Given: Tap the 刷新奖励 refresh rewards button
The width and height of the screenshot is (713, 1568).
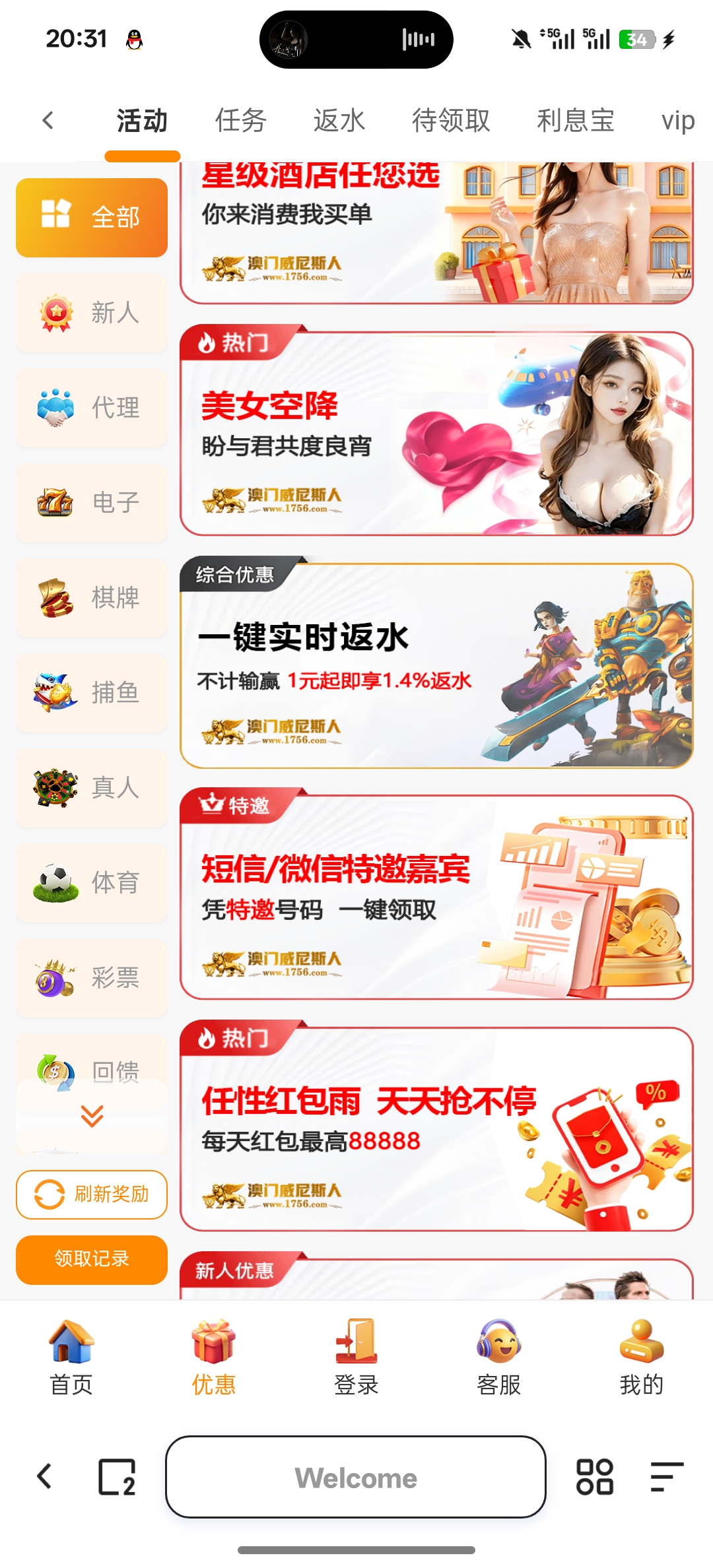Looking at the screenshot, I should point(91,1194).
